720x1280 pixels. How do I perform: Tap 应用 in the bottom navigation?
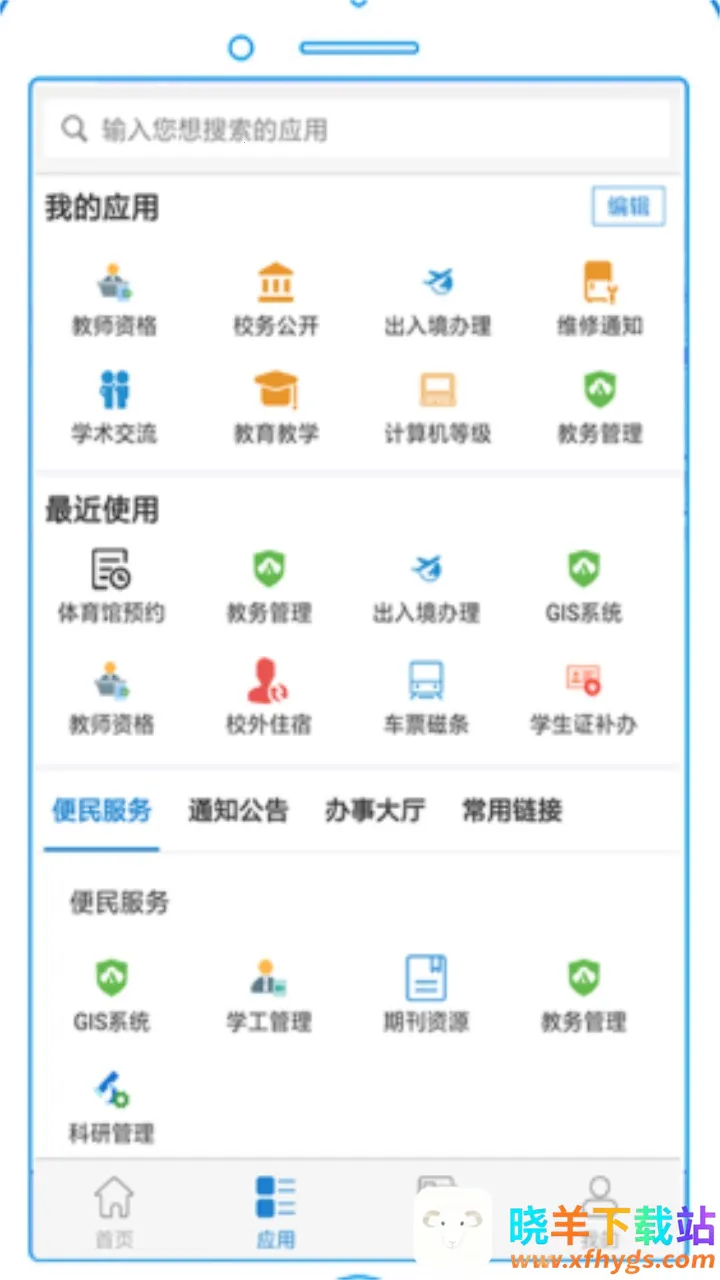coord(275,1212)
